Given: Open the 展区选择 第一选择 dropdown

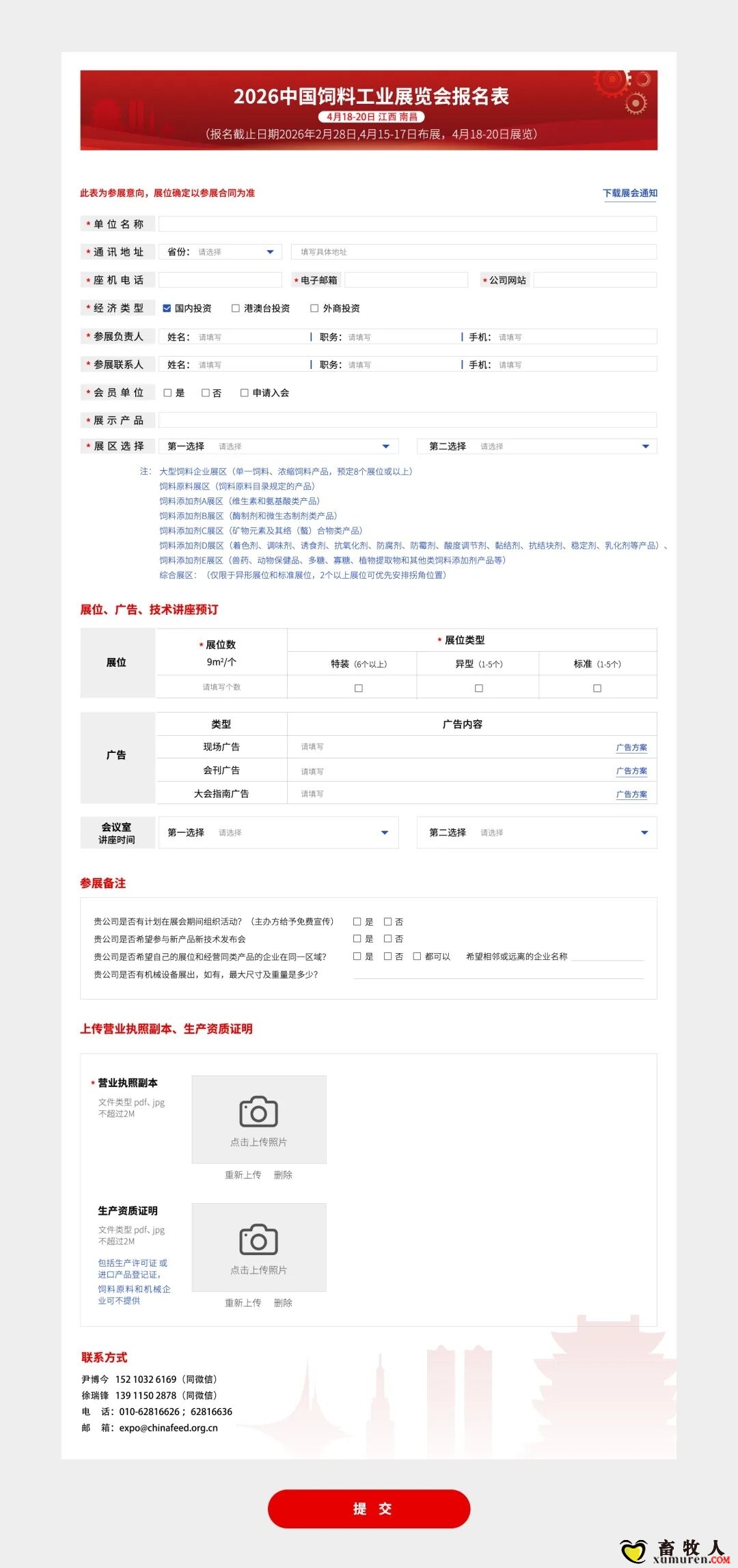Looking at the screenshot, I should point(278,446).
